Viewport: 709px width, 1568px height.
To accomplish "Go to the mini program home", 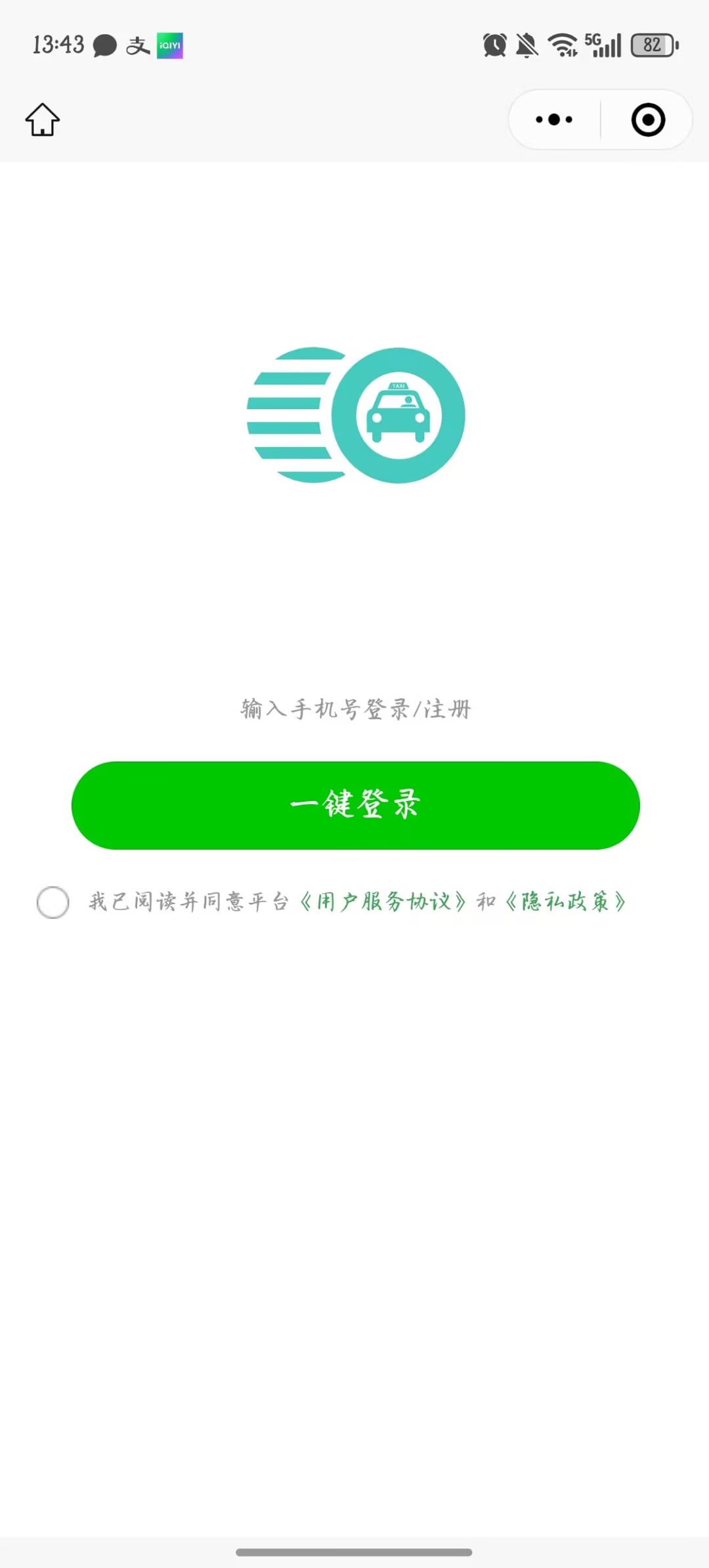I will [x=43, y=120].
